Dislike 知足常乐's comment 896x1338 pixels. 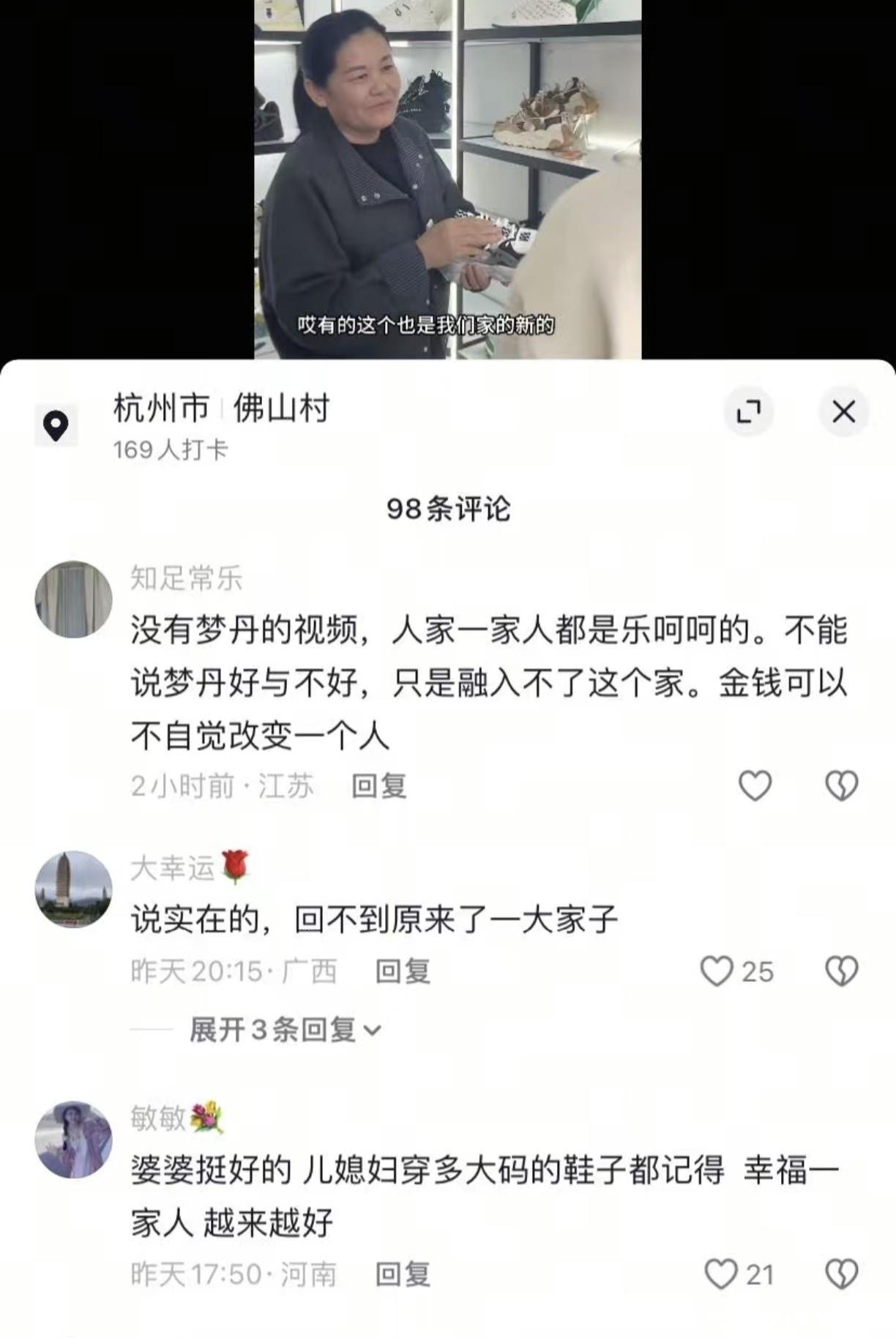click(x=841, y=786)
